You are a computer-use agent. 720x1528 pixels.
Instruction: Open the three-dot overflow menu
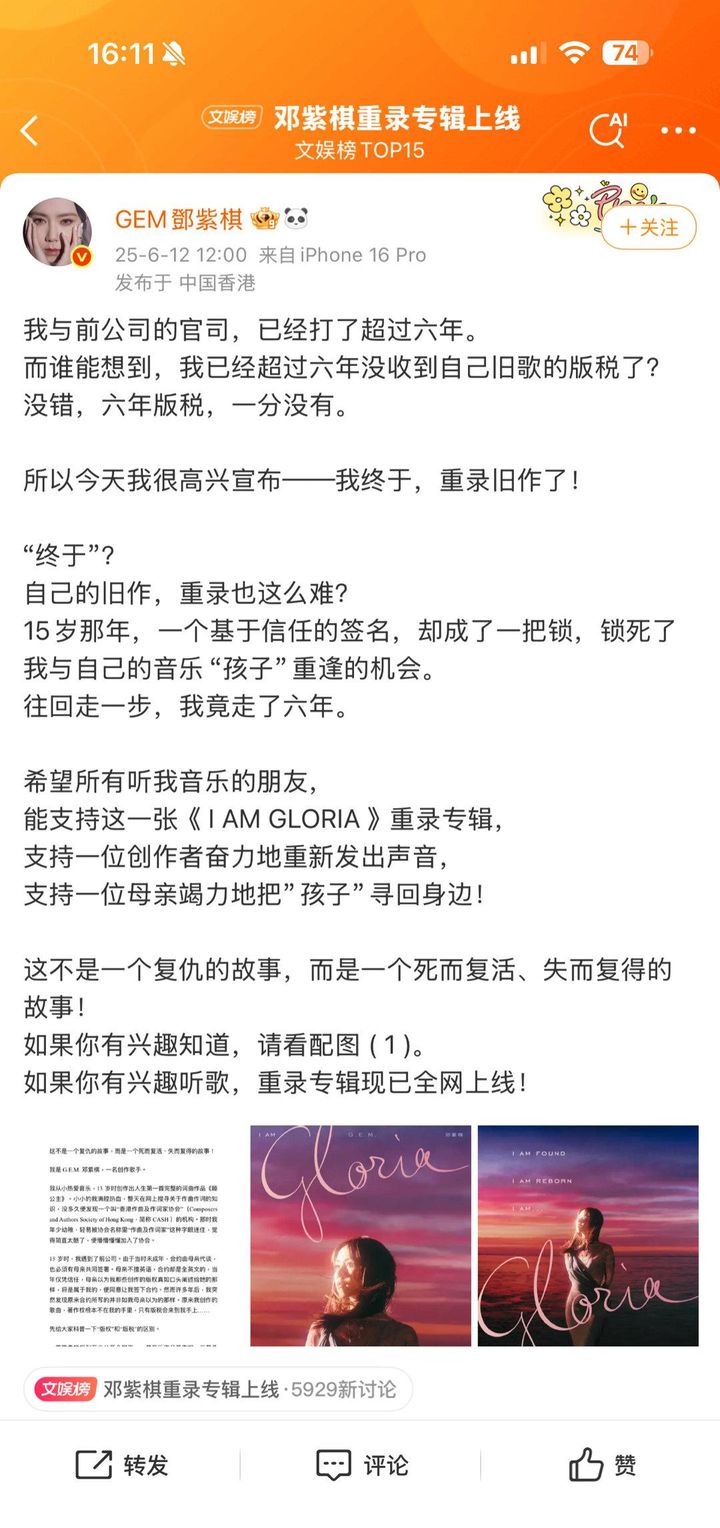(678, 131)
